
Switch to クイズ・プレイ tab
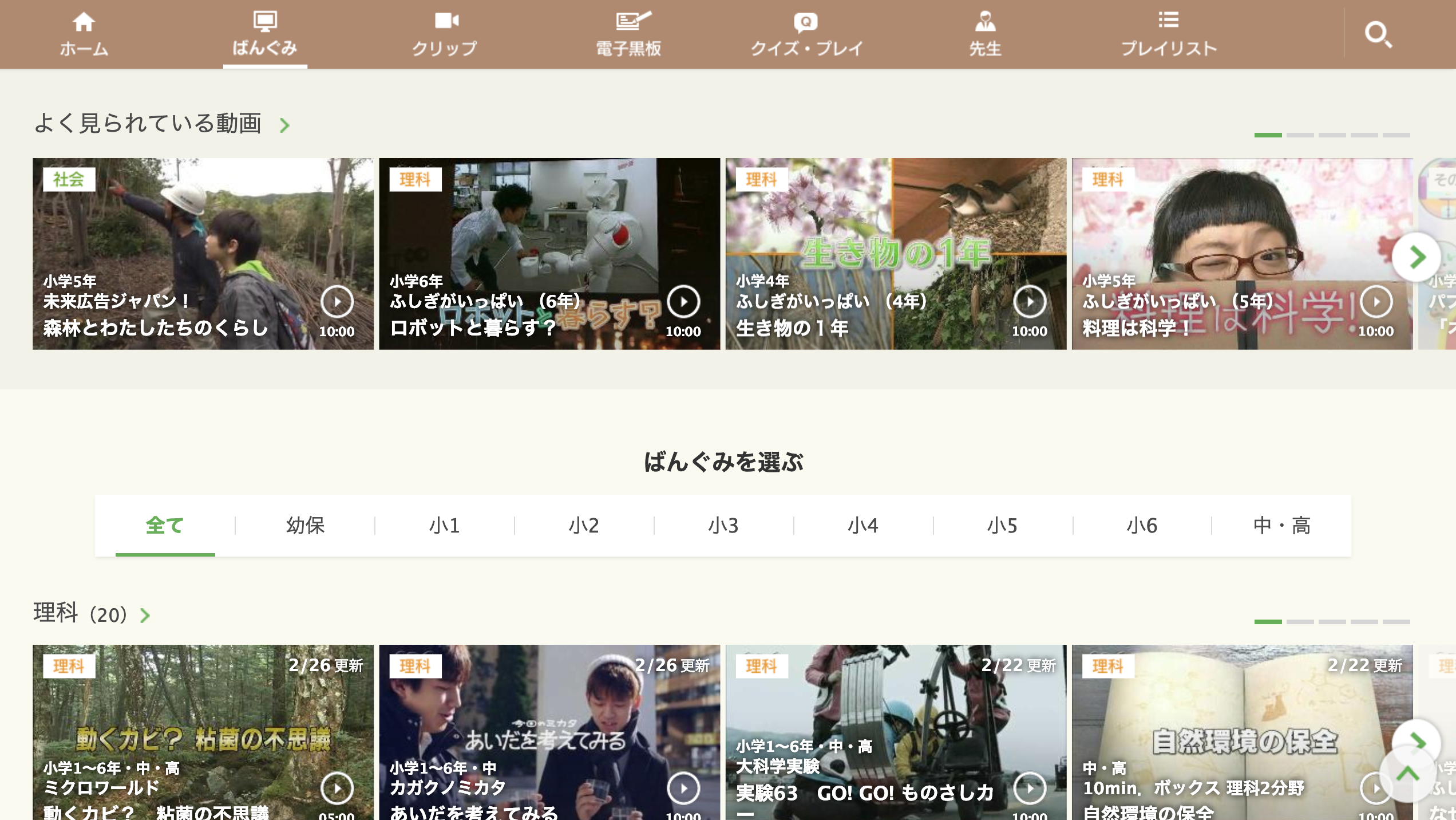click(x=806, y=34)
